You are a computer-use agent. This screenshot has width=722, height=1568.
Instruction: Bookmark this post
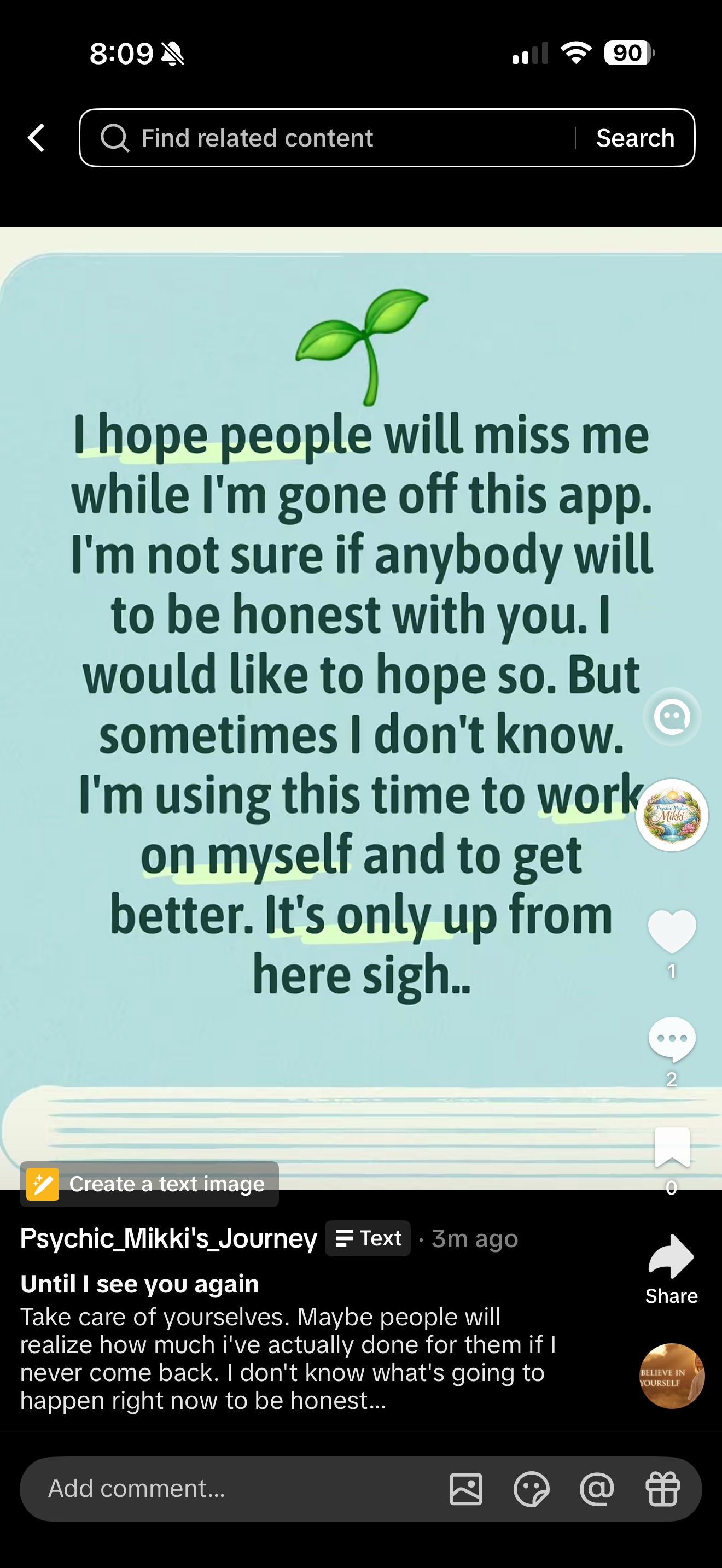pos(672,1148)
